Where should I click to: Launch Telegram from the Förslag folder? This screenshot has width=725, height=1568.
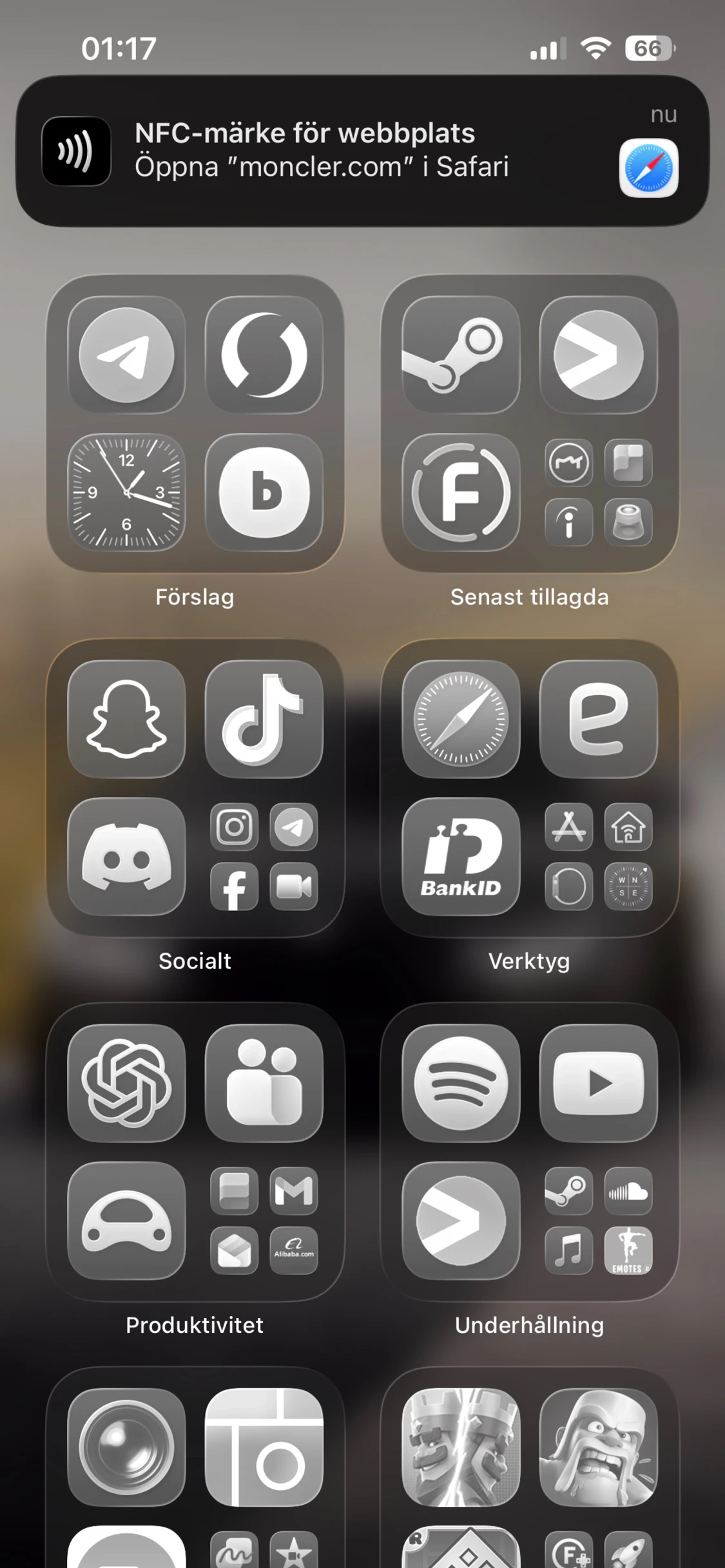126,355
